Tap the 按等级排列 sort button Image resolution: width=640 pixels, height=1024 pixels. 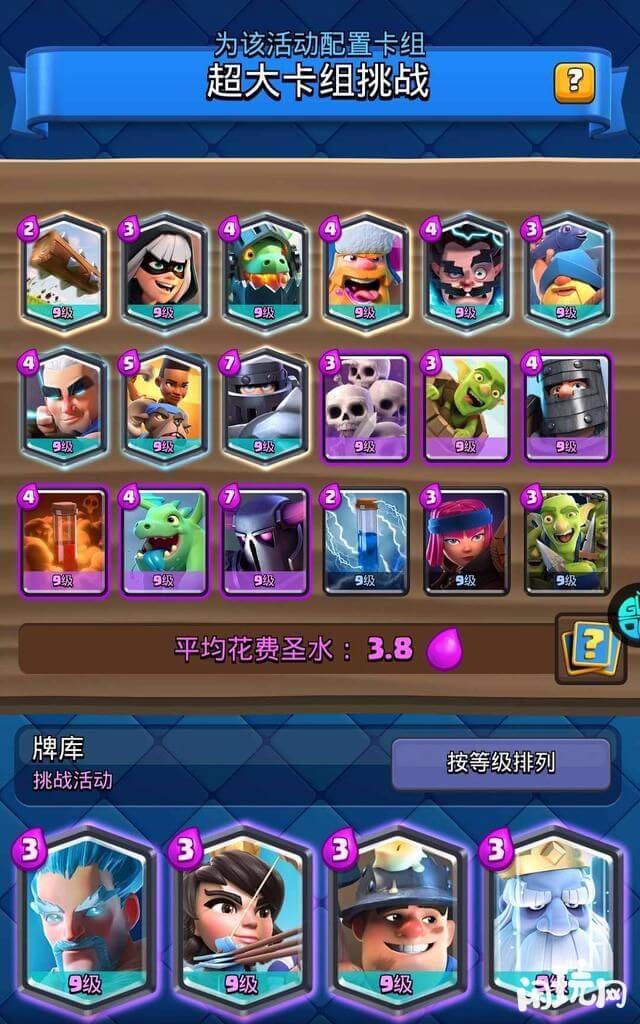(500, 764)
